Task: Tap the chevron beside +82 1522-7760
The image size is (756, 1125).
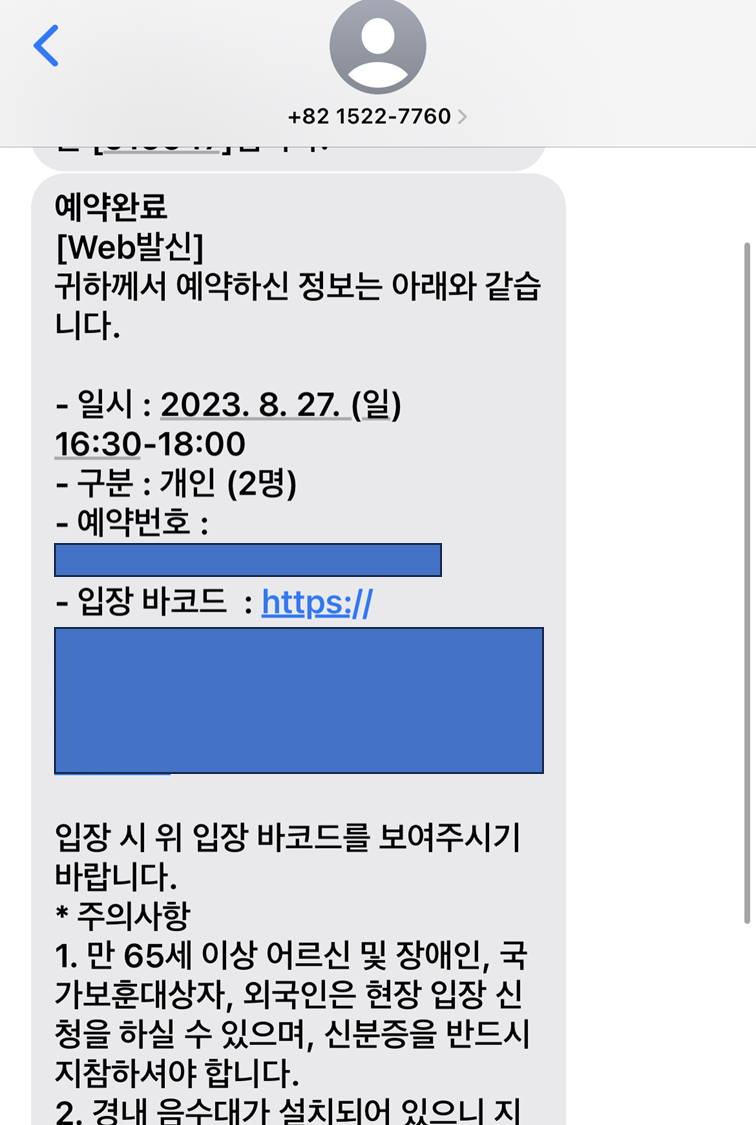Action: (x=462, y=116)
